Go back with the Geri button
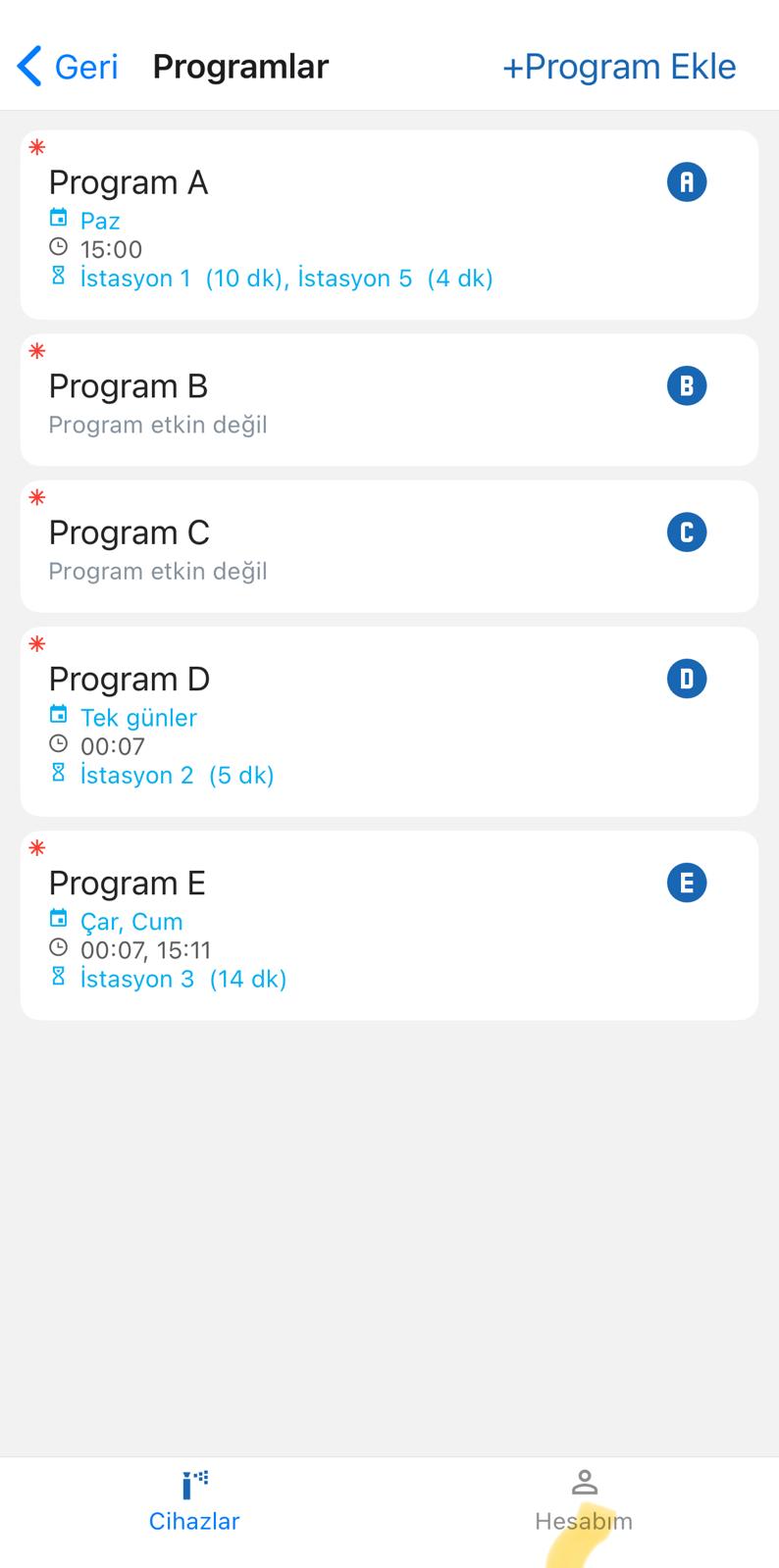This screenshot has width=779, height=1568. point(69,67)
